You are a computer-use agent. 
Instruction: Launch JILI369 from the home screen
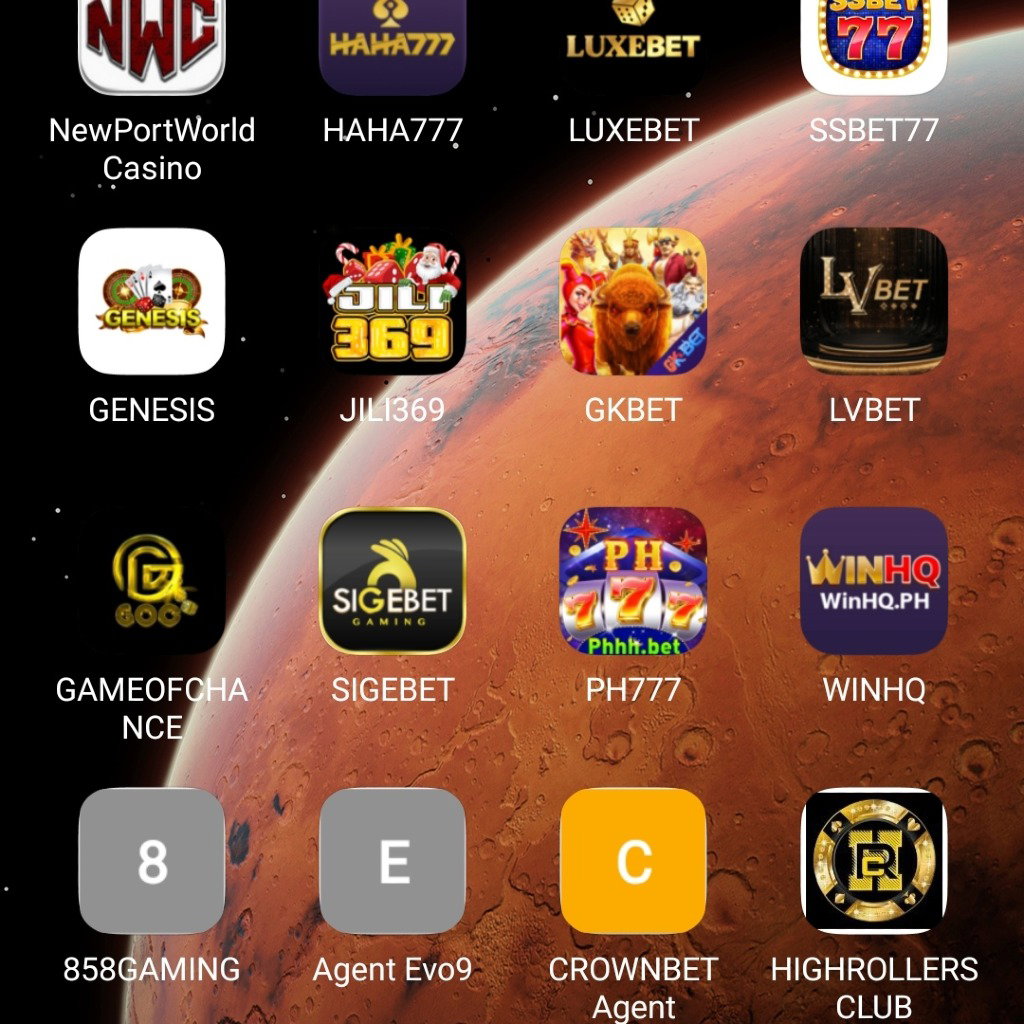[x=392, y=301]
